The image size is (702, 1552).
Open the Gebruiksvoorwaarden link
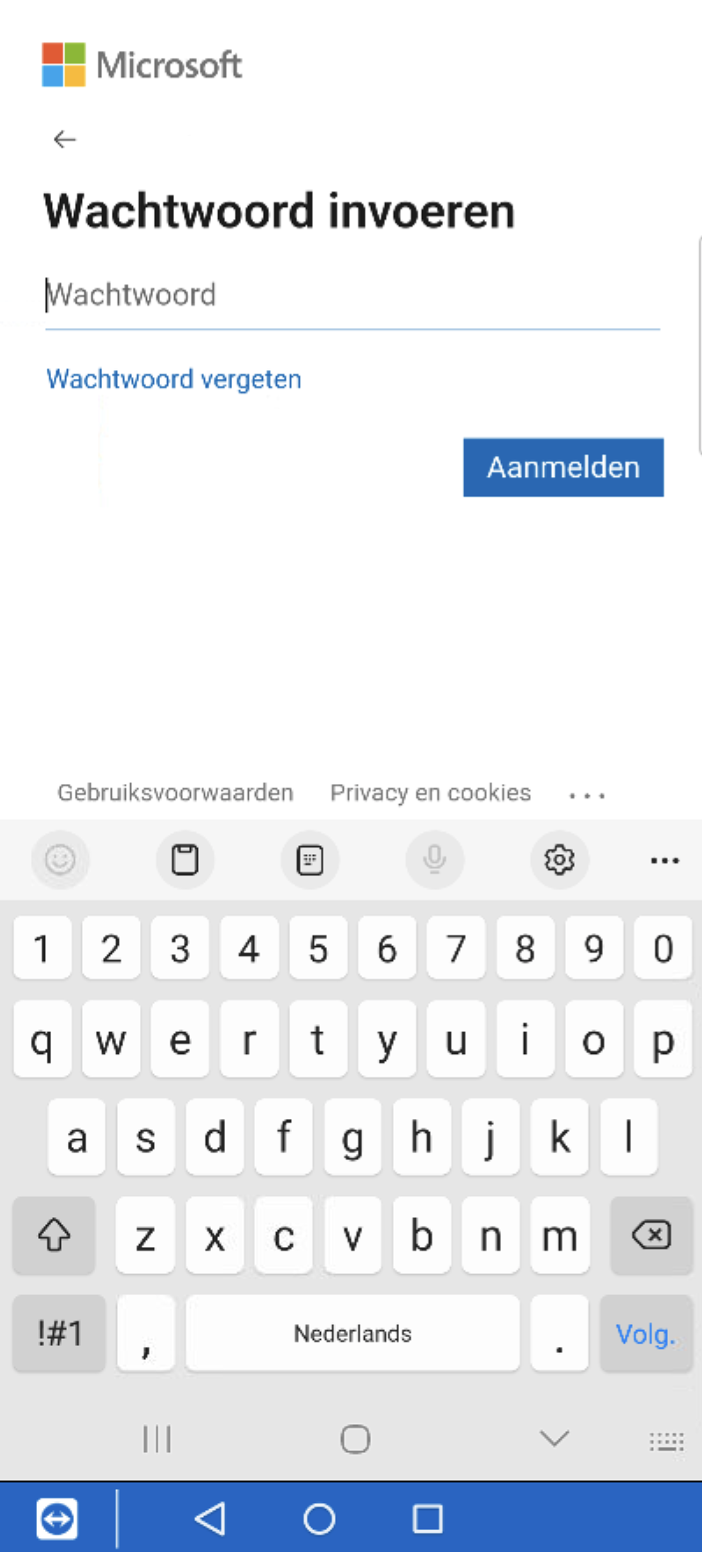[x=175, y=793]
